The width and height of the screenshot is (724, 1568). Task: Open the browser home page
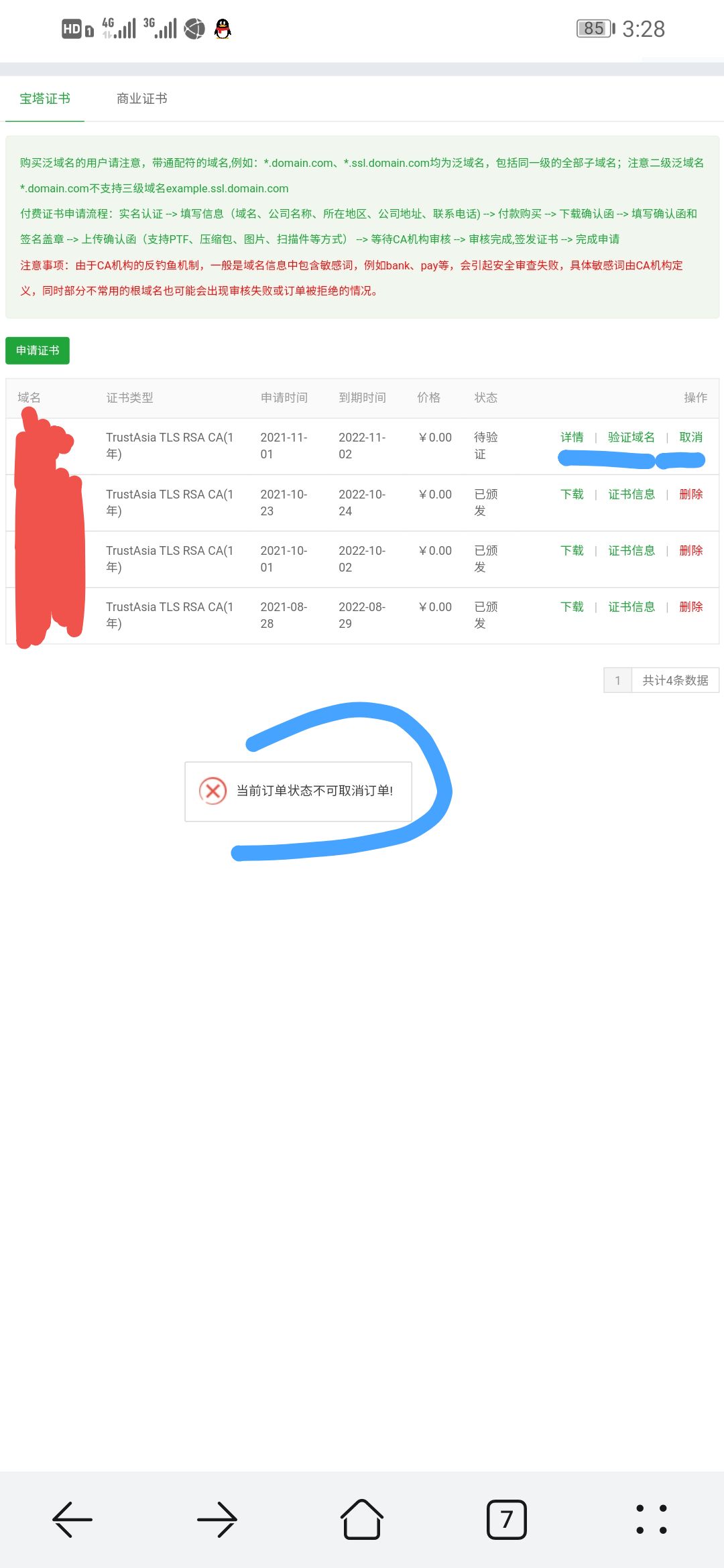(362, 1519)
